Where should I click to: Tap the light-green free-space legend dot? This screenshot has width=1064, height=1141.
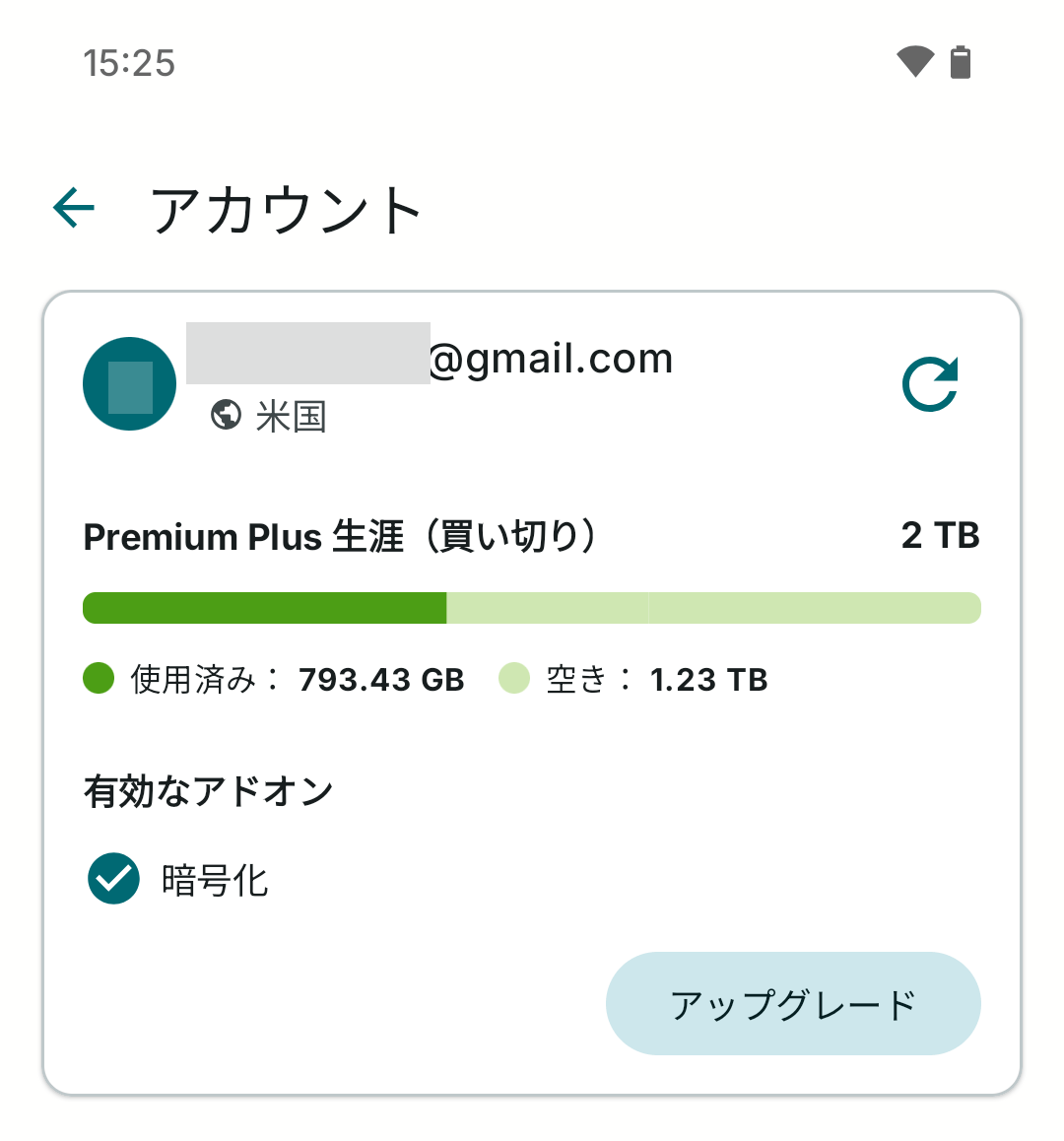[513, 679]
